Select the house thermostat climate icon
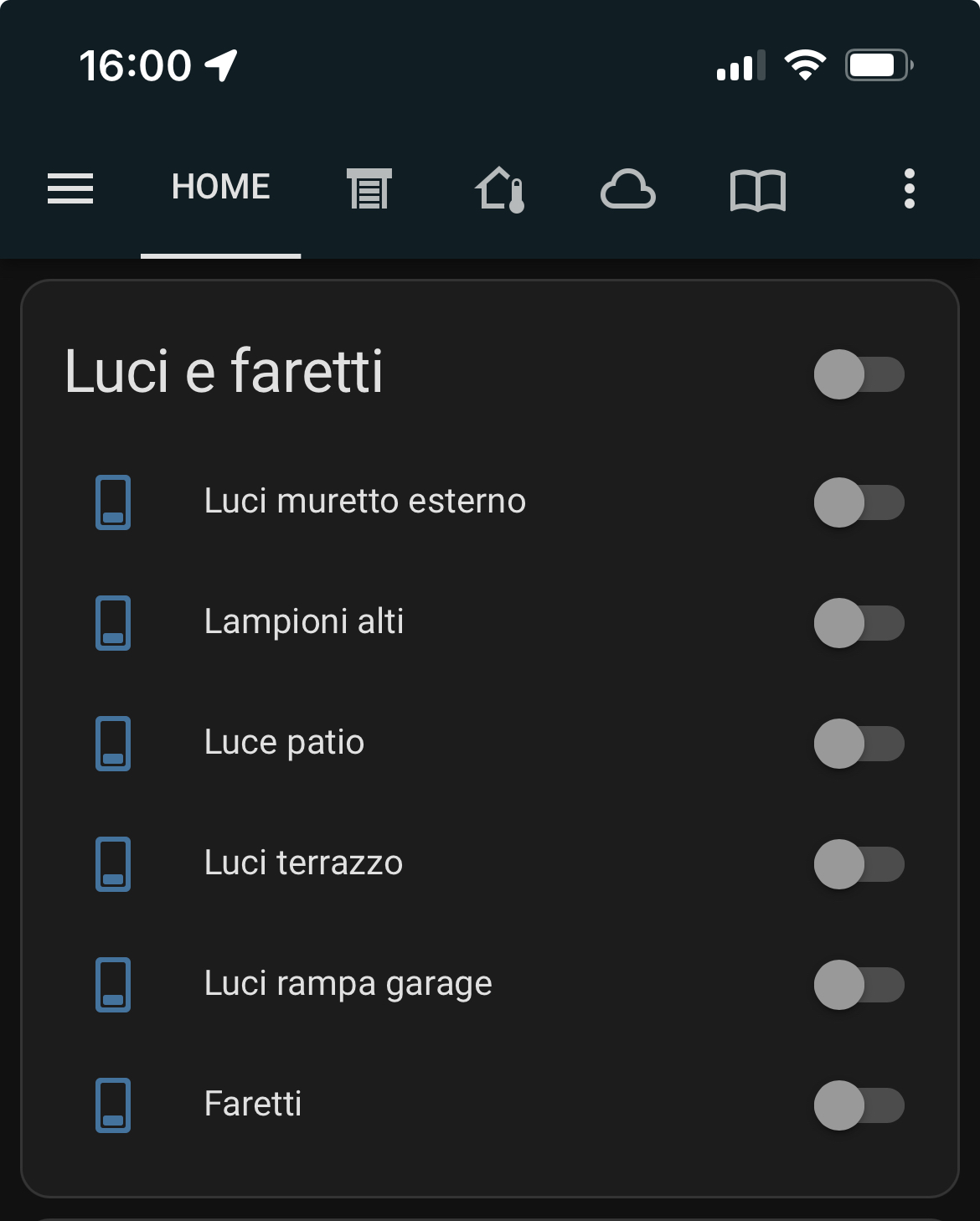The image size is (980, 1221). coord(500,189)
